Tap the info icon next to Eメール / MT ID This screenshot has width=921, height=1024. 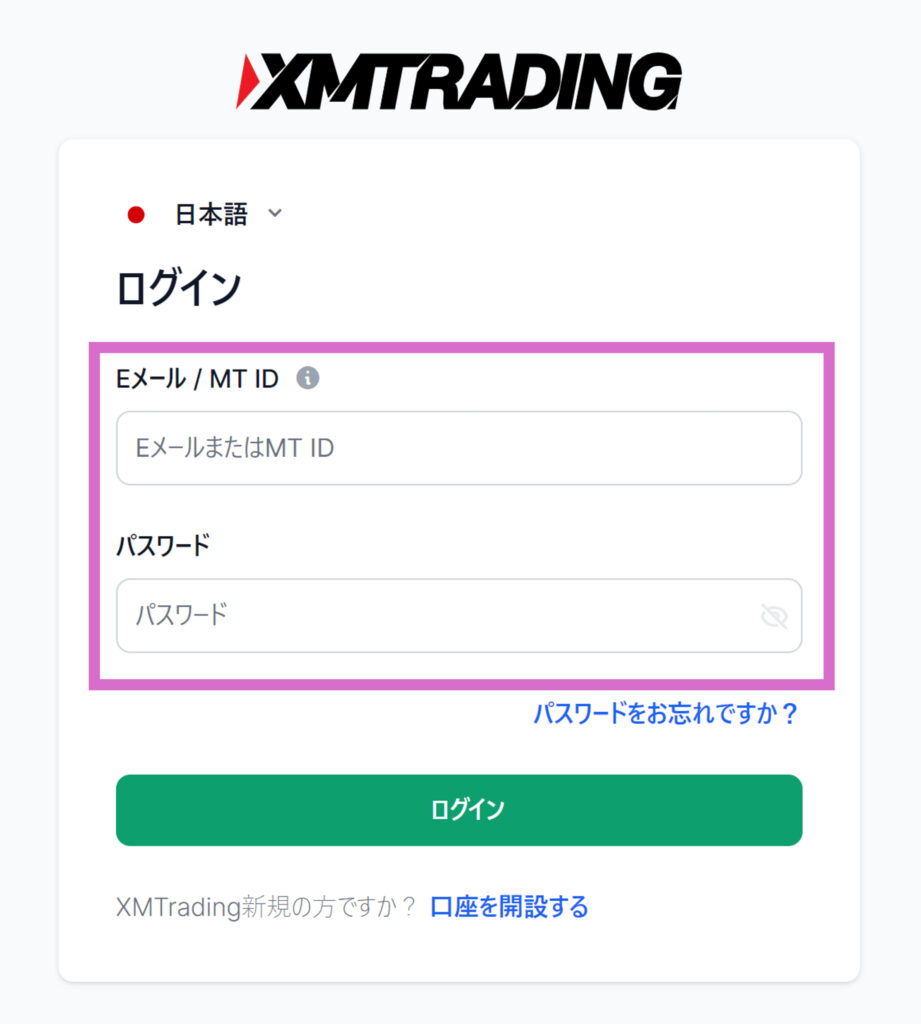pyautogui.click(x=308, y=378)
